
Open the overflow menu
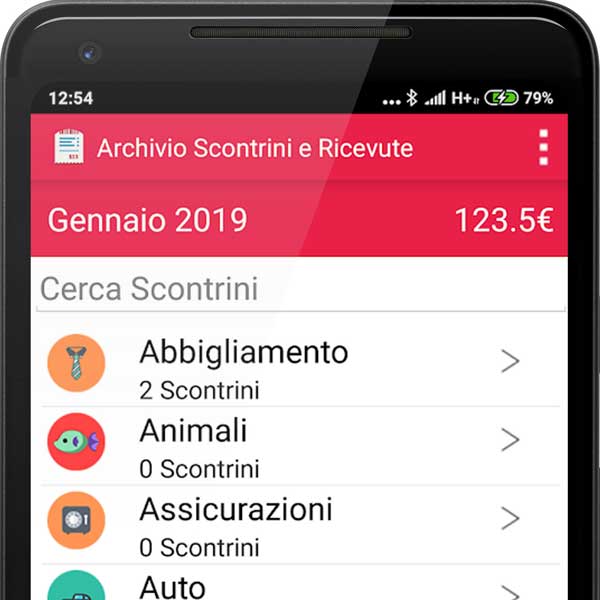click(543, 148)
